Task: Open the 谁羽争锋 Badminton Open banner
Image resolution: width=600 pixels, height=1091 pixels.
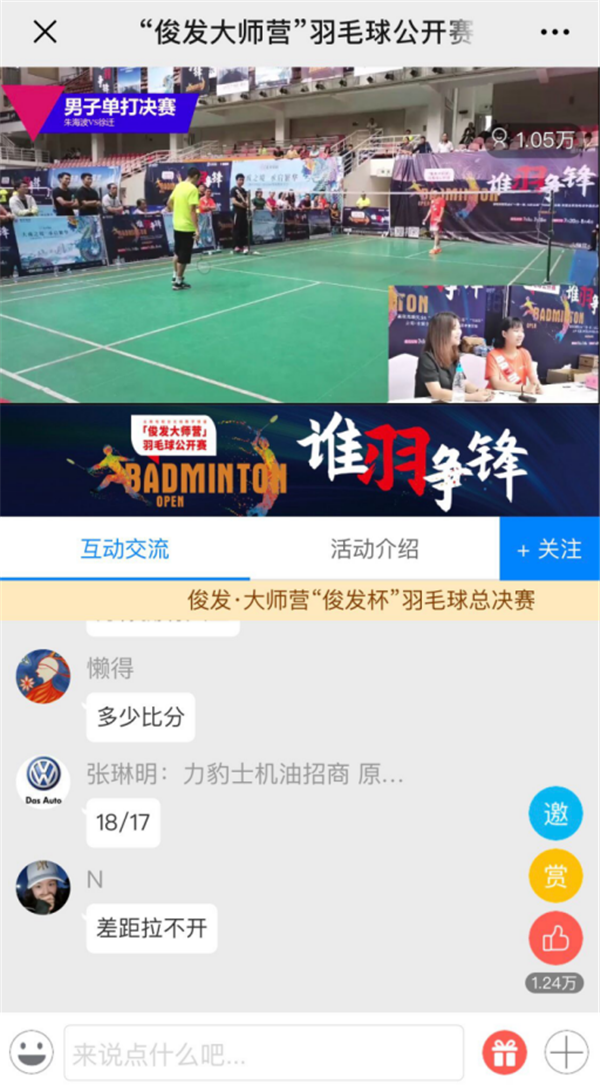Action: [300, 460]
